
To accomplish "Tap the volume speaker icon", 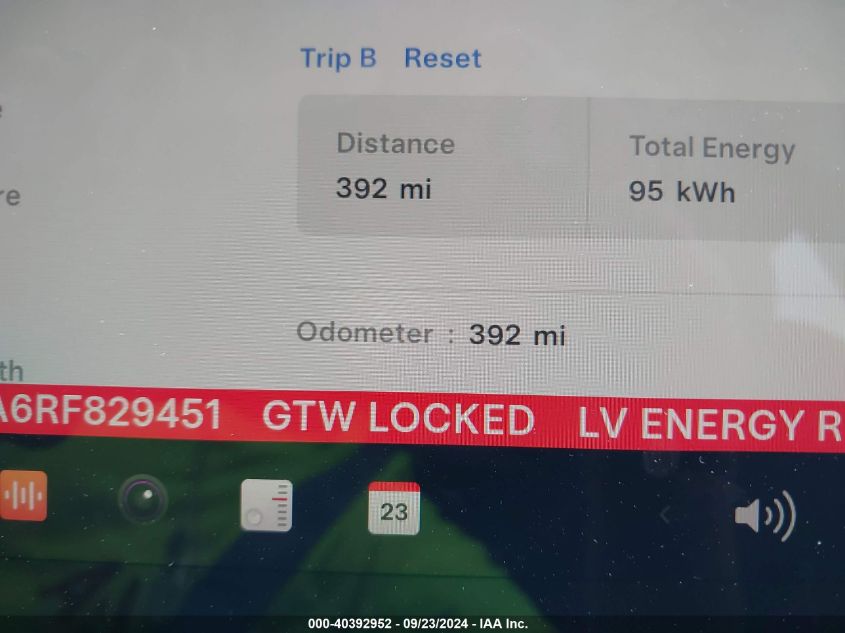I will (x=764, y=516).
